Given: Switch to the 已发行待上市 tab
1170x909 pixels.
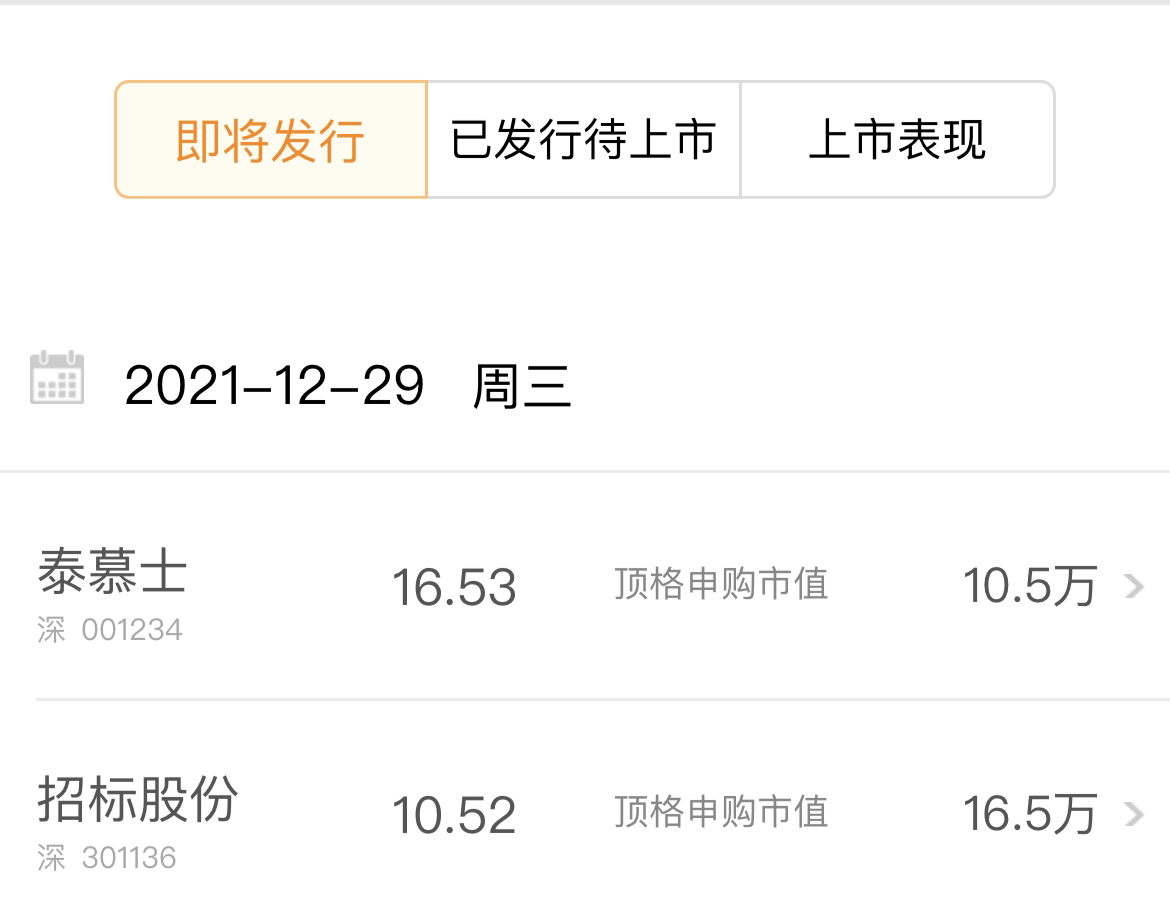Looking at the screenshot, I should pos(583,140).
